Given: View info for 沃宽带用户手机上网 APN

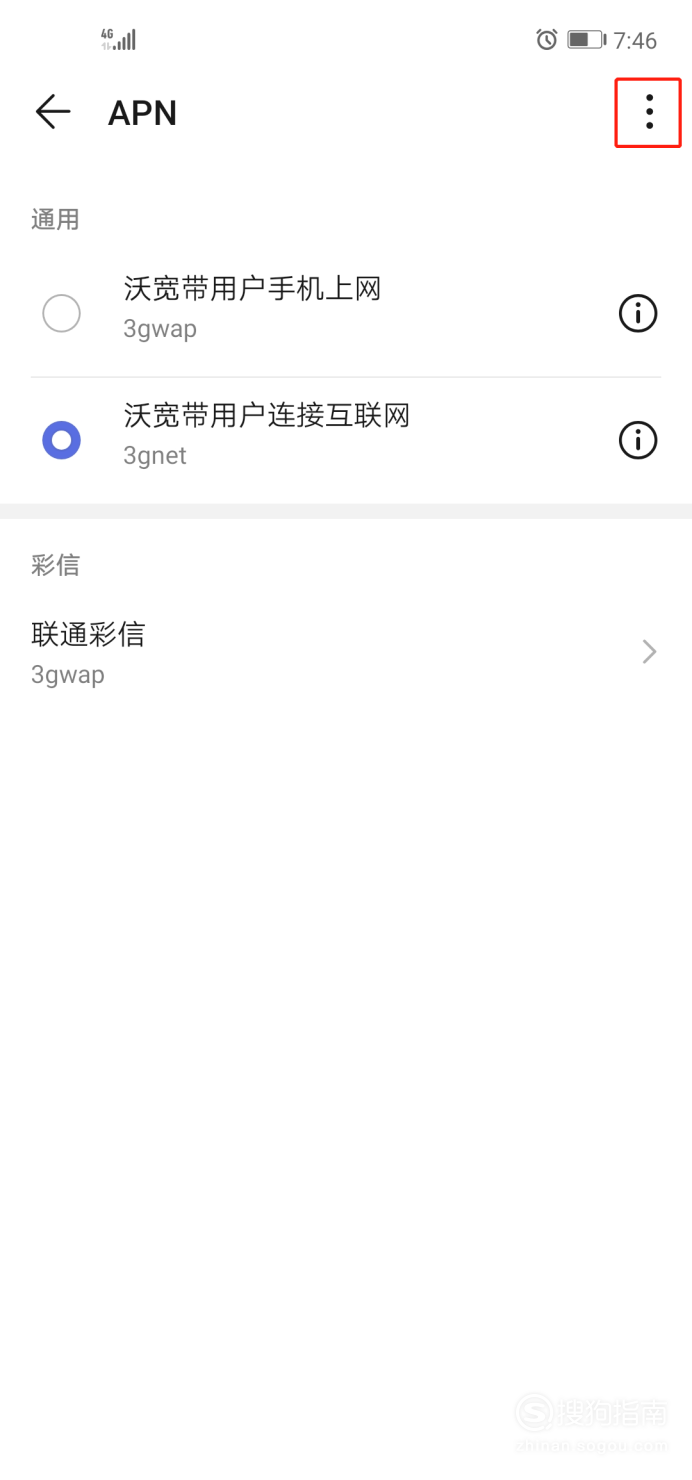Looking at the screenshot, I should (x=638, y=314).
